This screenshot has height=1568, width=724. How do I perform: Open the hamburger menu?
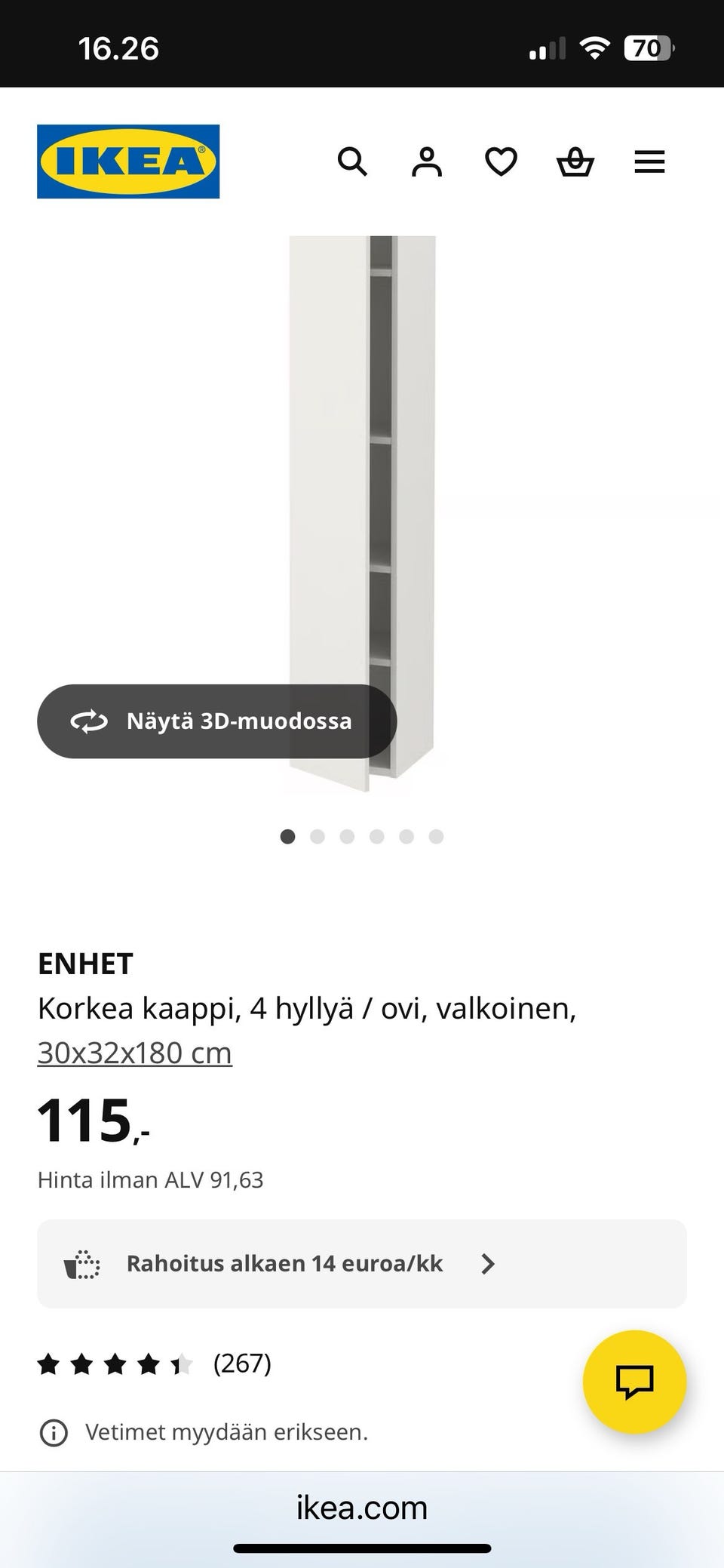tap(649, 161)
